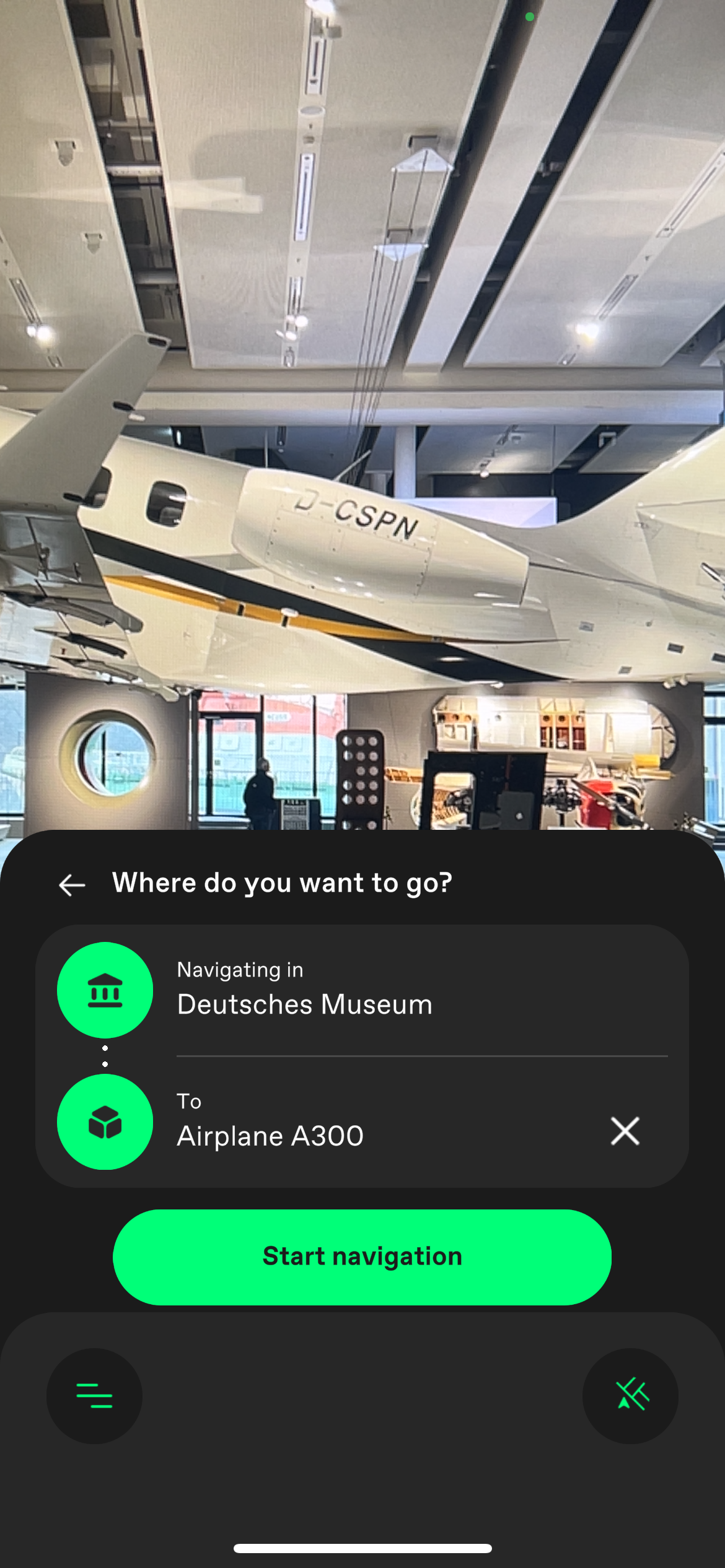Tap the green navigation arrow icon
The height and width of the screenshot is (1568, 725).
pyautogui.click(x=630, y=1396)
